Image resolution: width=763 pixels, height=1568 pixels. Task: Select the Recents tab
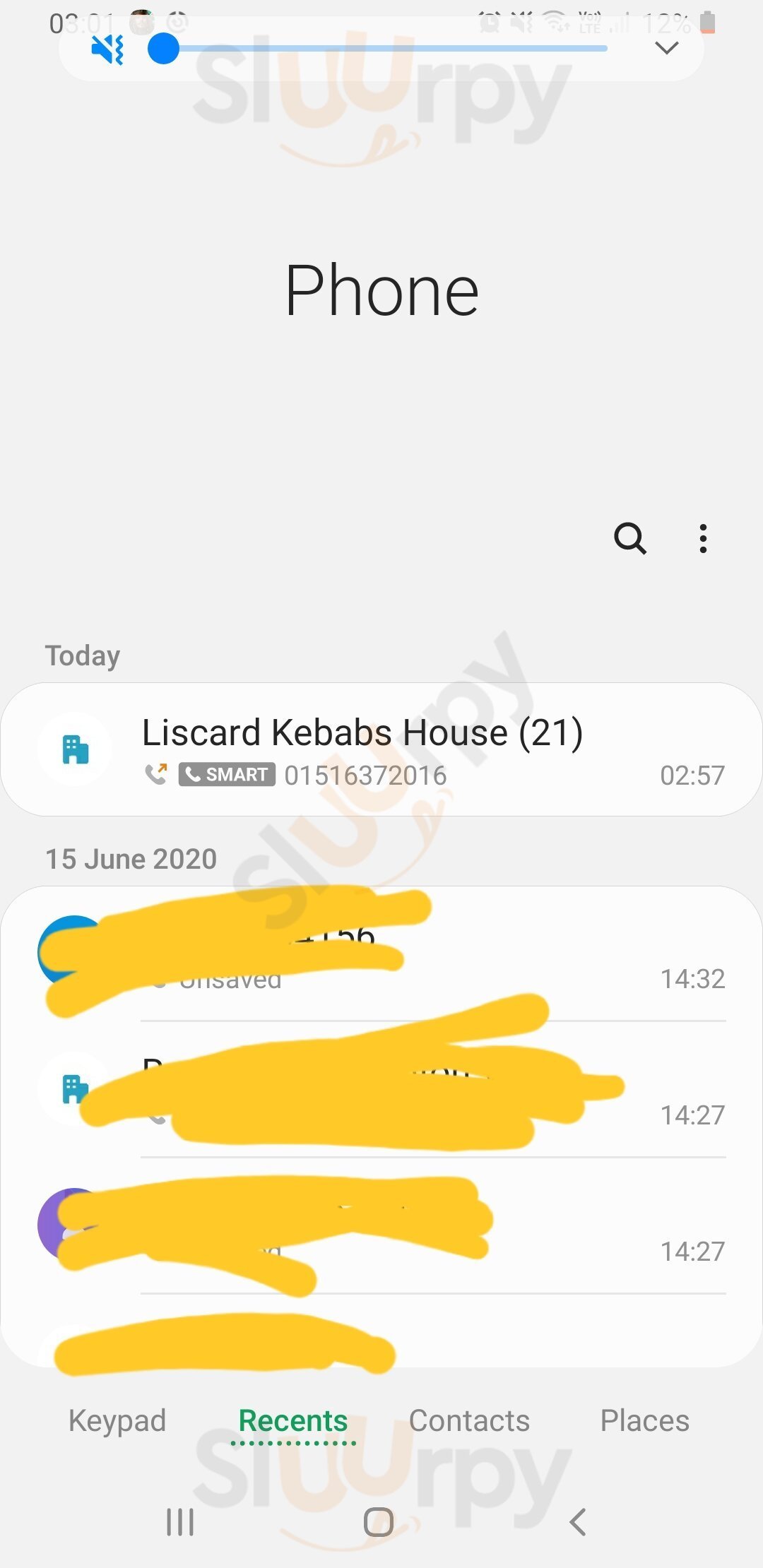click(293, 1420)
